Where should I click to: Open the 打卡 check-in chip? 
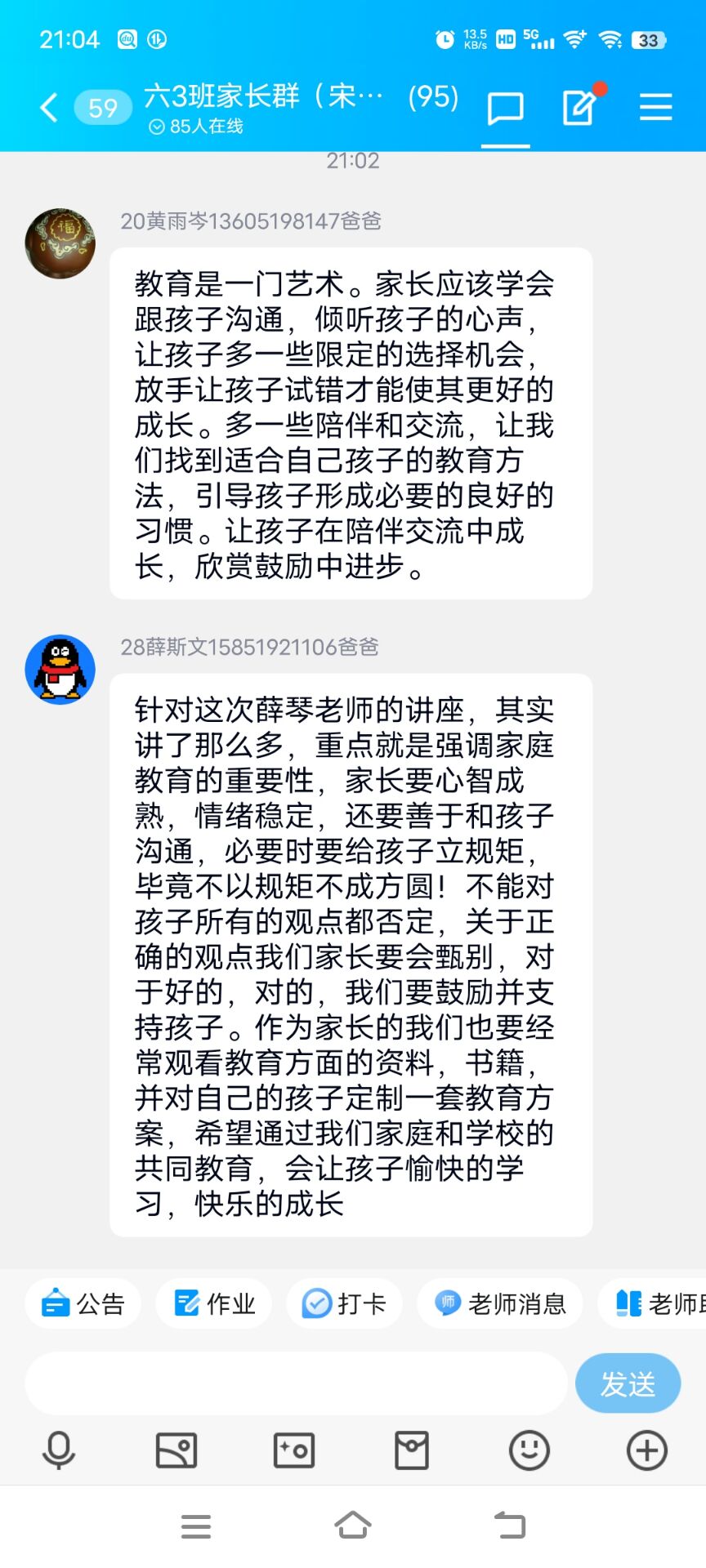(344, 1303)
